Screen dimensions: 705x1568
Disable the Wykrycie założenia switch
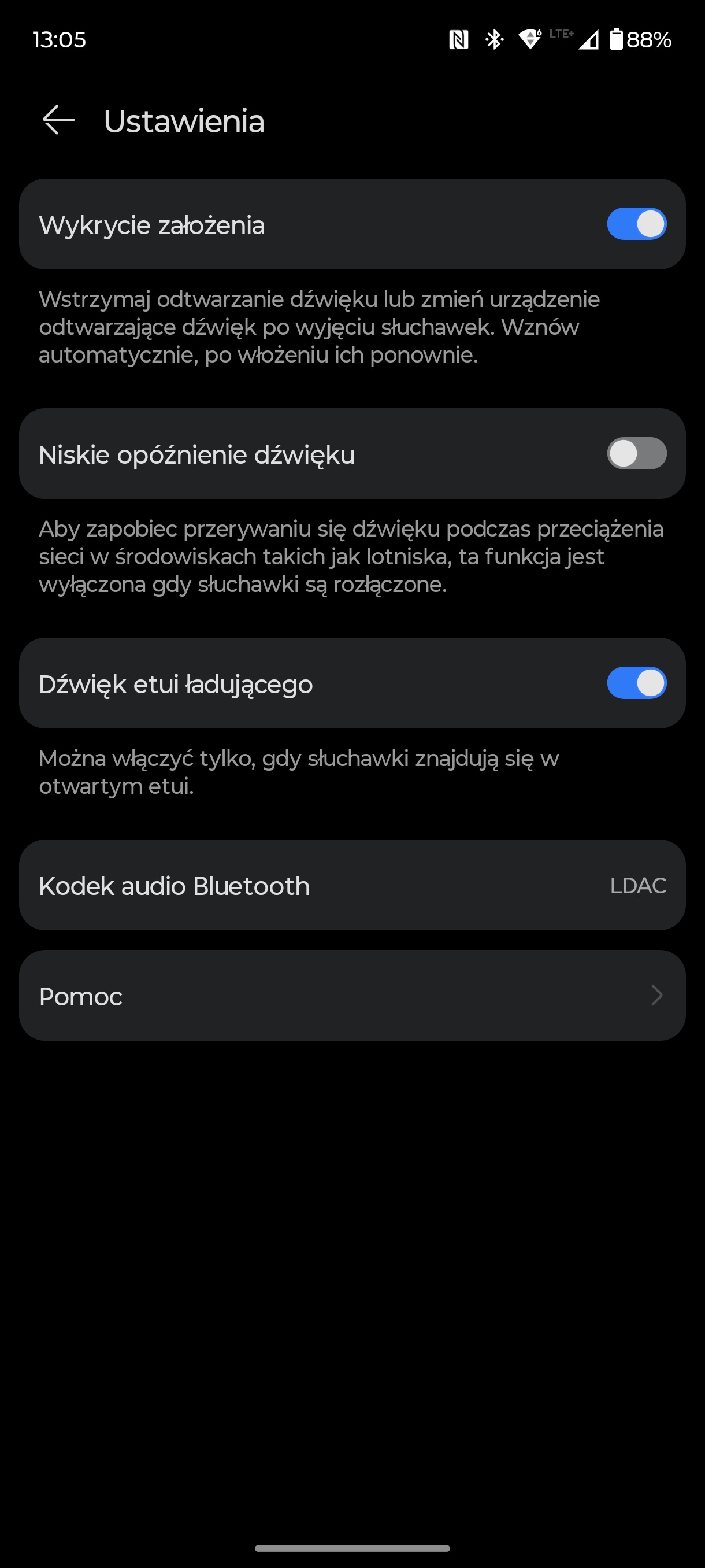636,224
